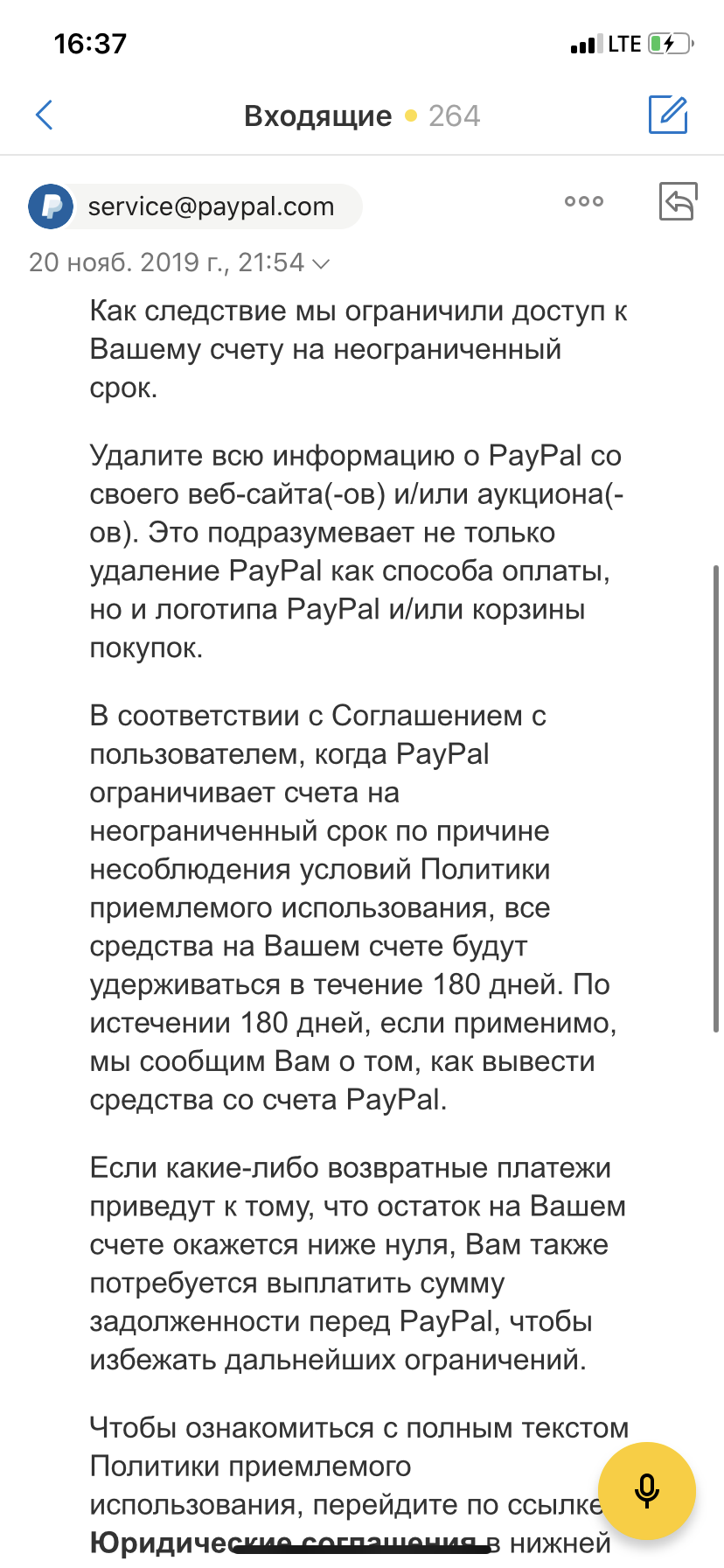This screenshot has height=1568, width=724.
Task: Activate the yellow microphone button
Action: (646, 1491)
